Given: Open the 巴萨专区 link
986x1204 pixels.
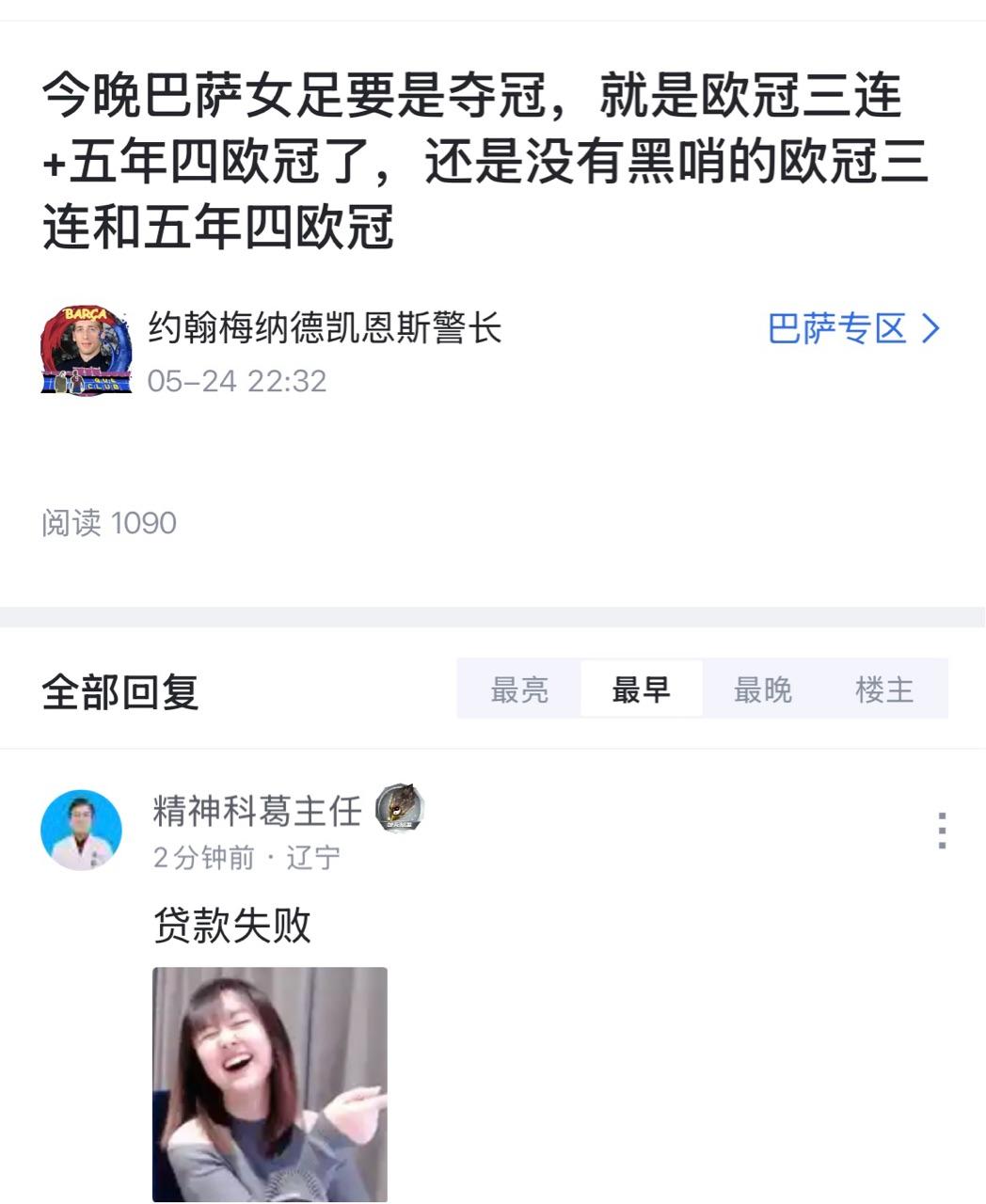Looking at the screenshot, I should click(x=851, y=328).
